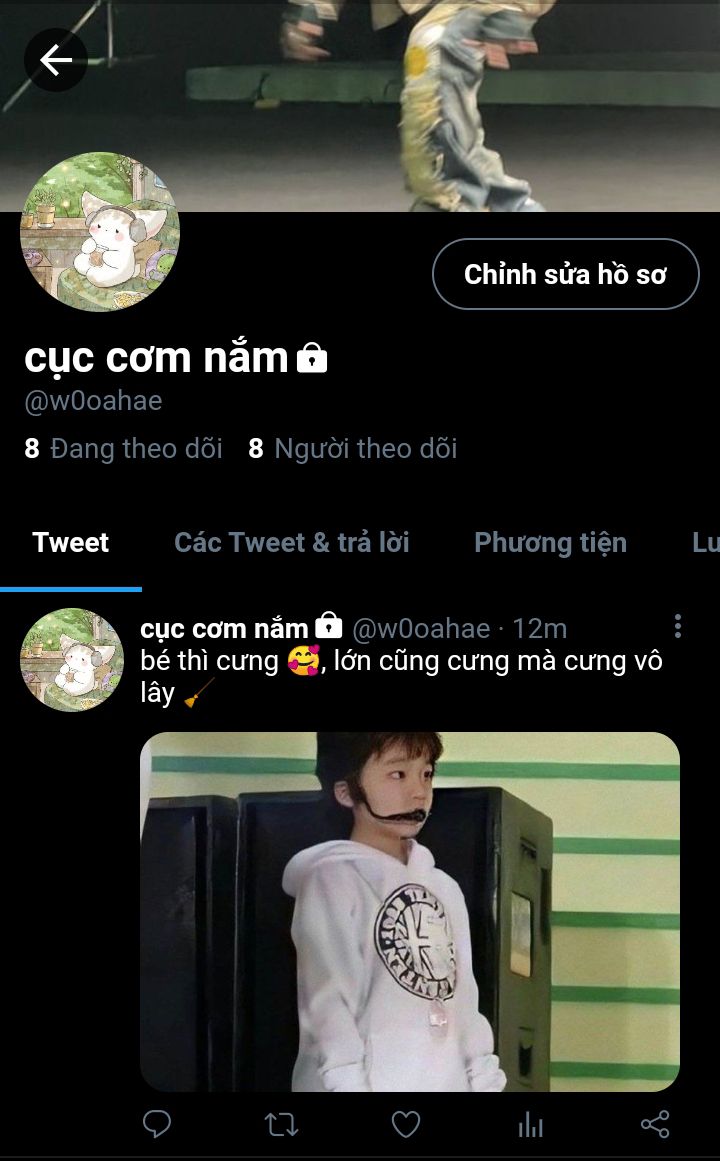Switch to the Phương tiện tab
Image resolution: width=720 pixels, height=1161 pixels.
(550, 542)
